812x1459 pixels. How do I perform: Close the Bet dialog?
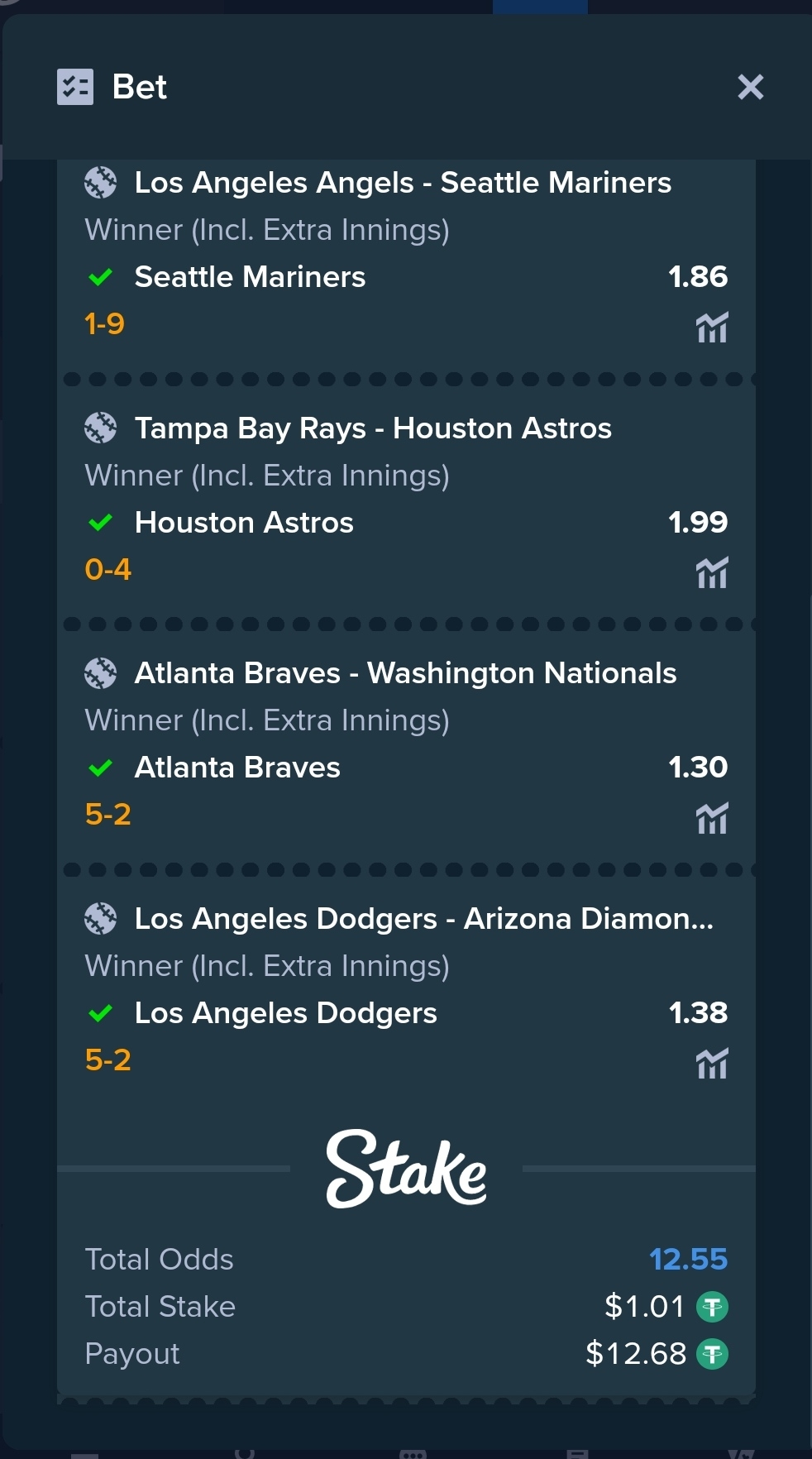pos(750,87)
